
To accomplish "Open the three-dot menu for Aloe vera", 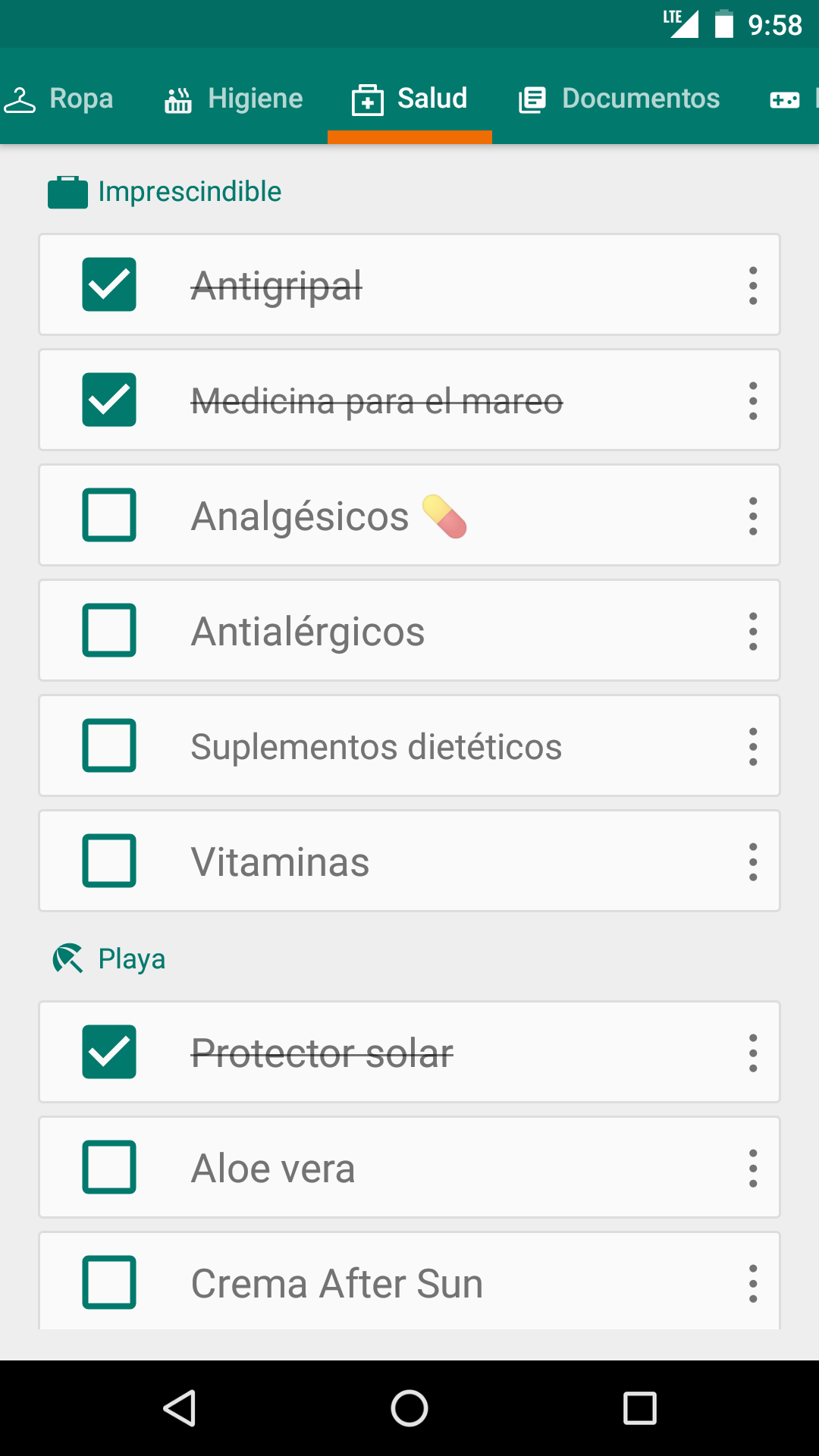I will tap(753, 1169).
